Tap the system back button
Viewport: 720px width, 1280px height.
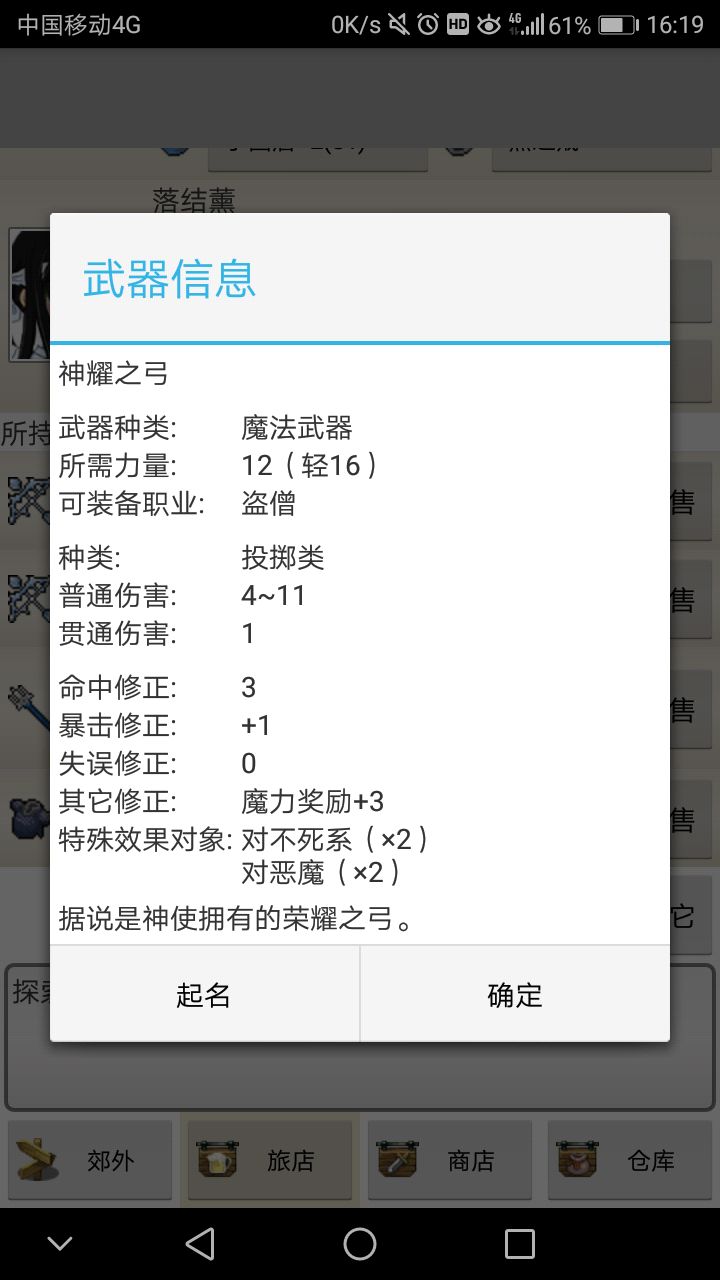pos(200,1244)
